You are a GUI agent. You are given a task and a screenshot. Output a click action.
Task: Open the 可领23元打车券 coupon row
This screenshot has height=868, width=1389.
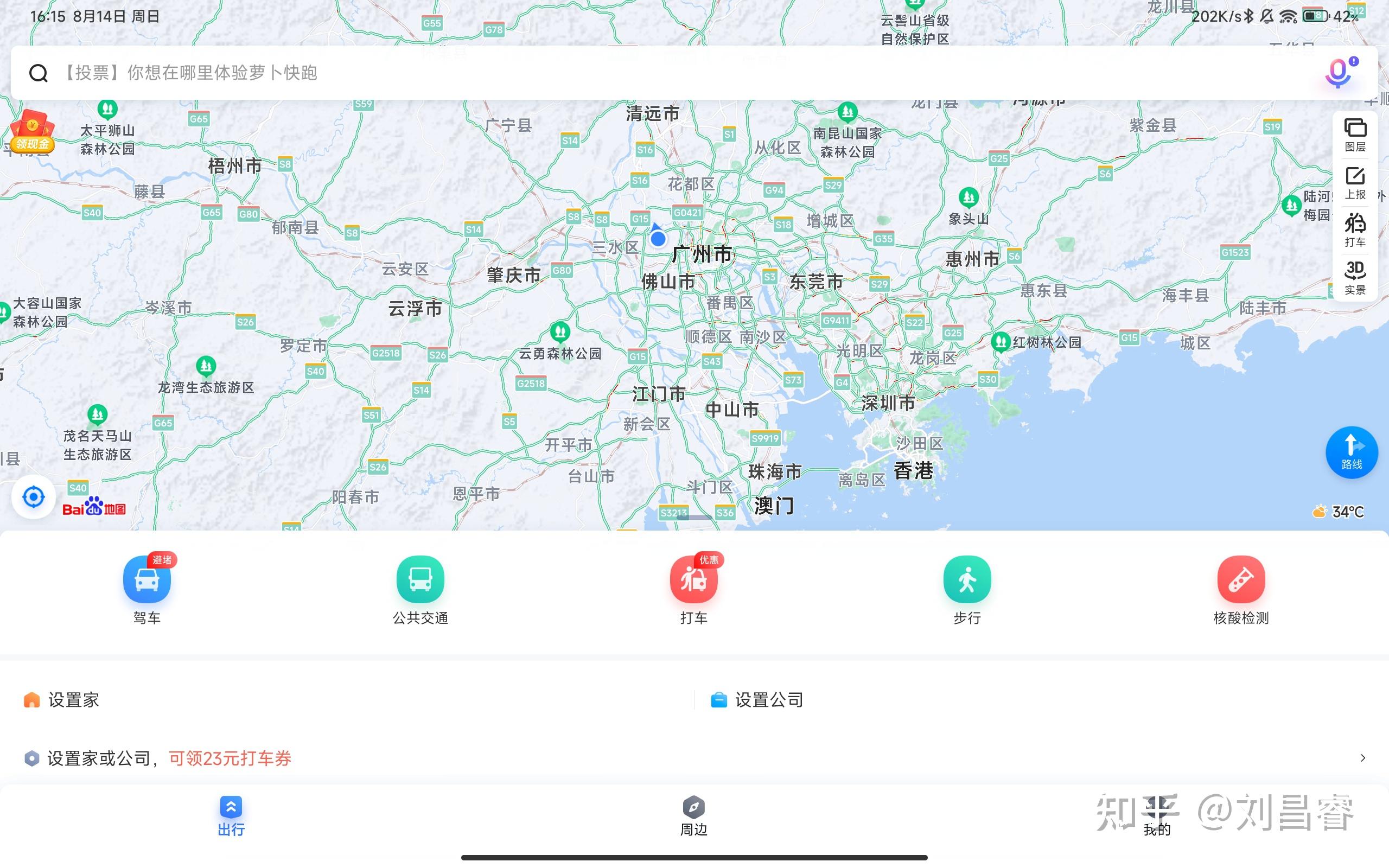pos(689,758)
